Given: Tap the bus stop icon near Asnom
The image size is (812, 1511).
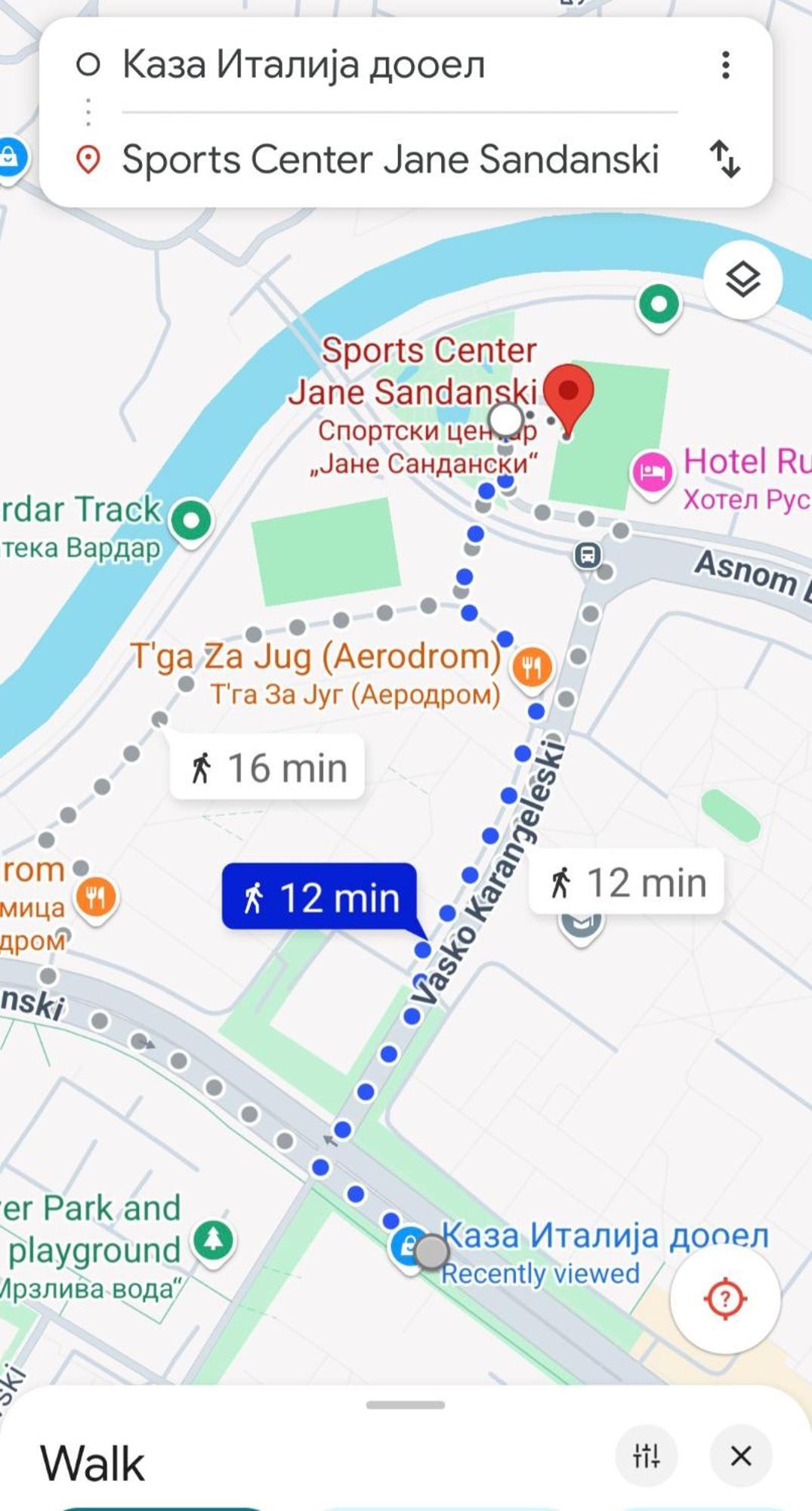Looking at the screenshot, I should (x=588, y=555).
